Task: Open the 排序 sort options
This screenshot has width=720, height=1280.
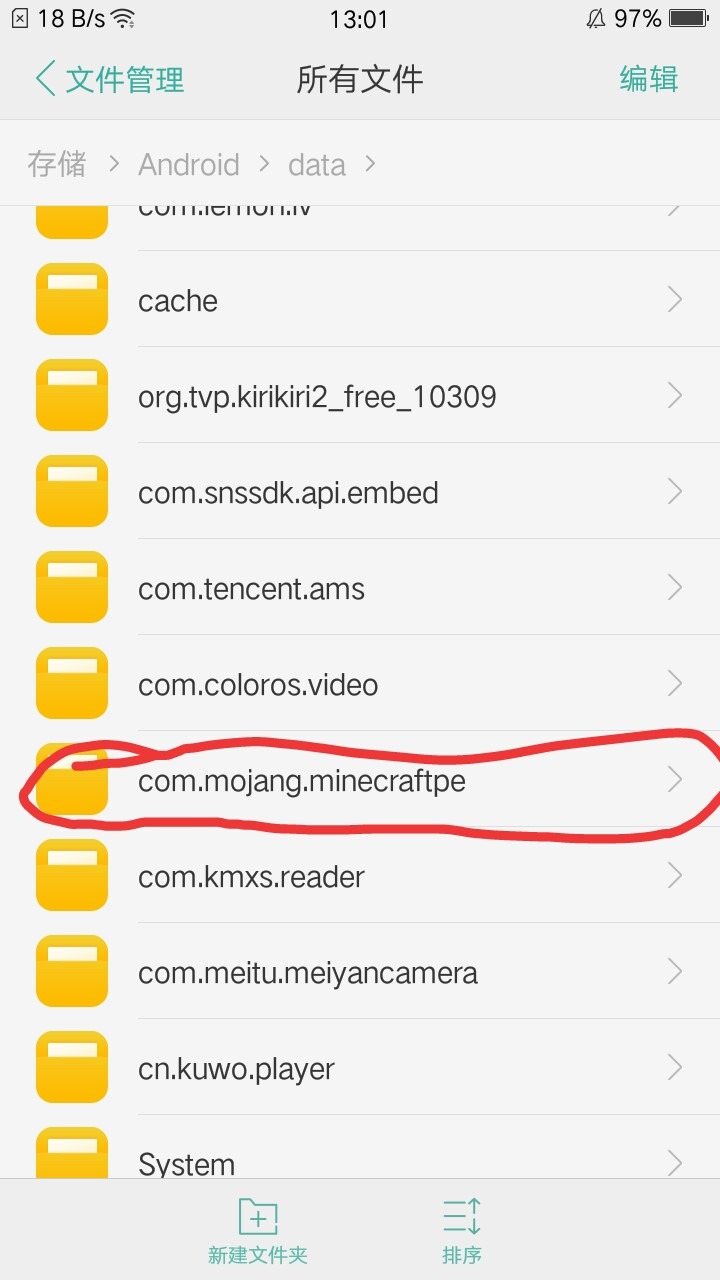Action: click(x=462, y=1230)
